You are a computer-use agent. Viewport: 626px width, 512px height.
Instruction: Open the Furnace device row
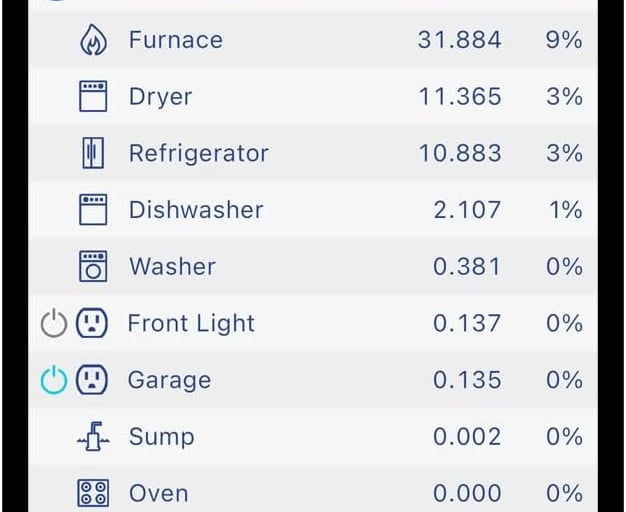(175, 41)
